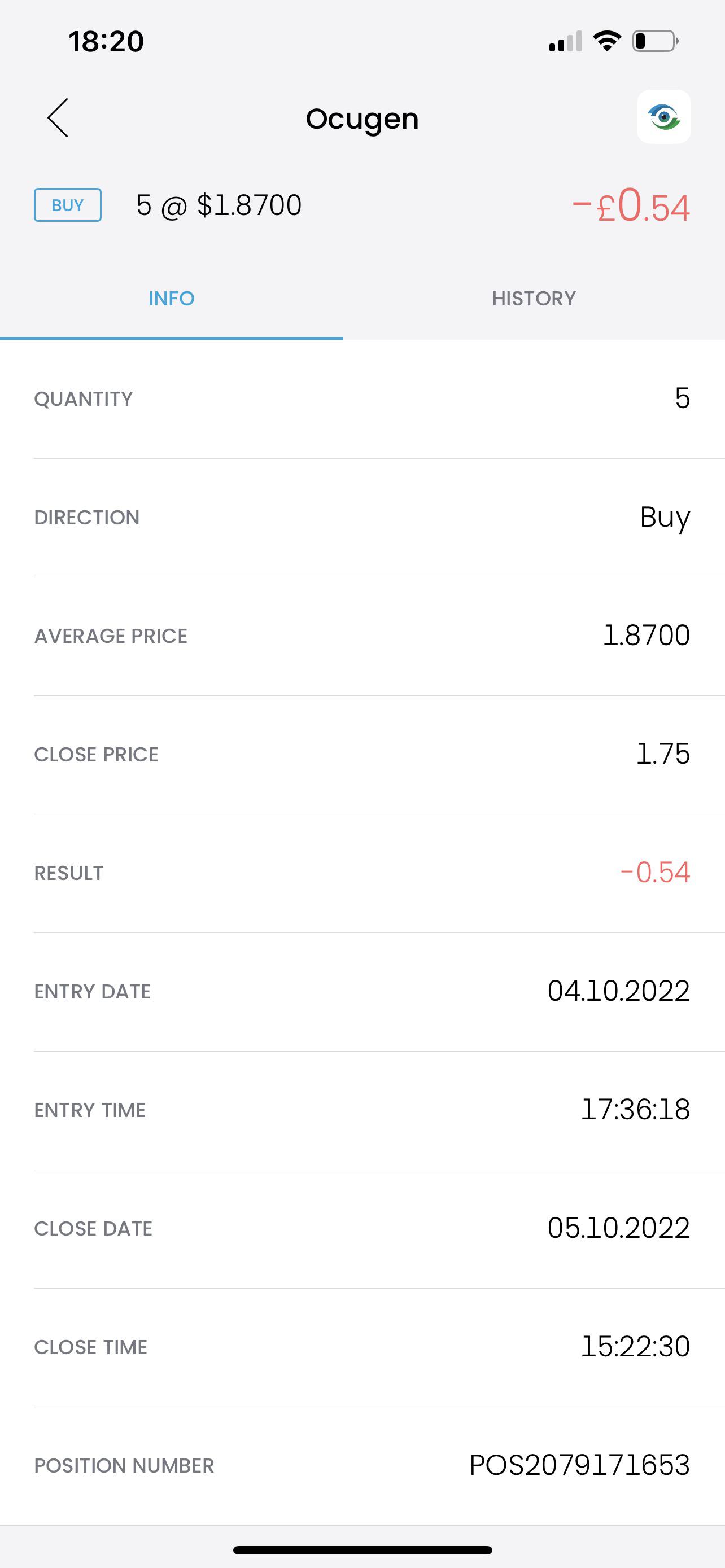Switch to the HISTORY tab

pyautogui.click(x=533, y=297)
